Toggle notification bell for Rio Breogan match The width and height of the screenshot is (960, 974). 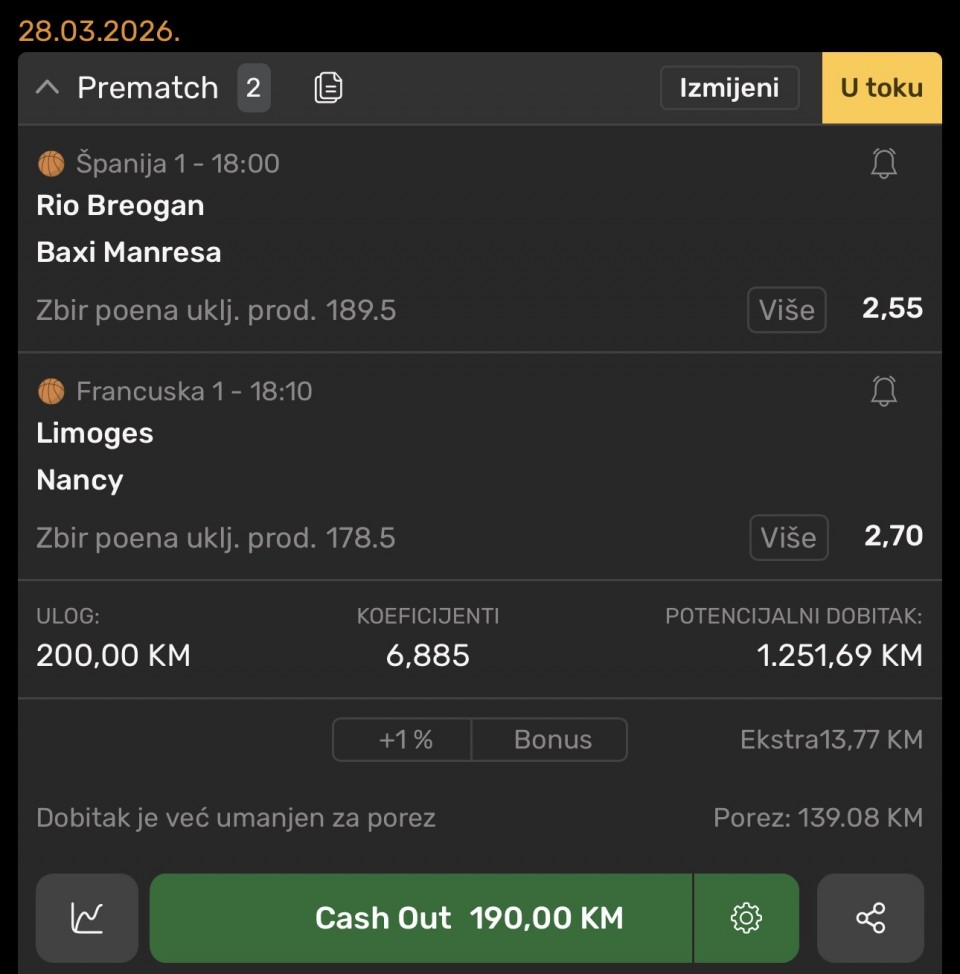coord(883,164)
